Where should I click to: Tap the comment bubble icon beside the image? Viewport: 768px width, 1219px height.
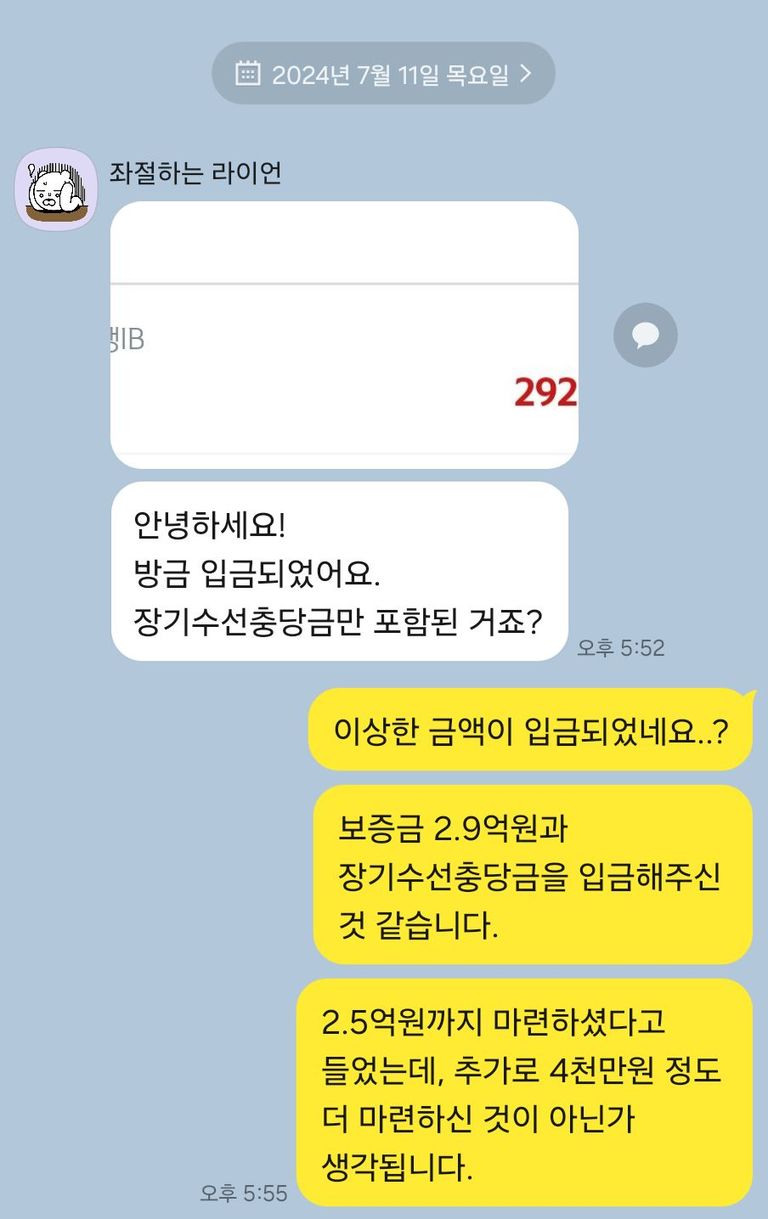[645, 334]
